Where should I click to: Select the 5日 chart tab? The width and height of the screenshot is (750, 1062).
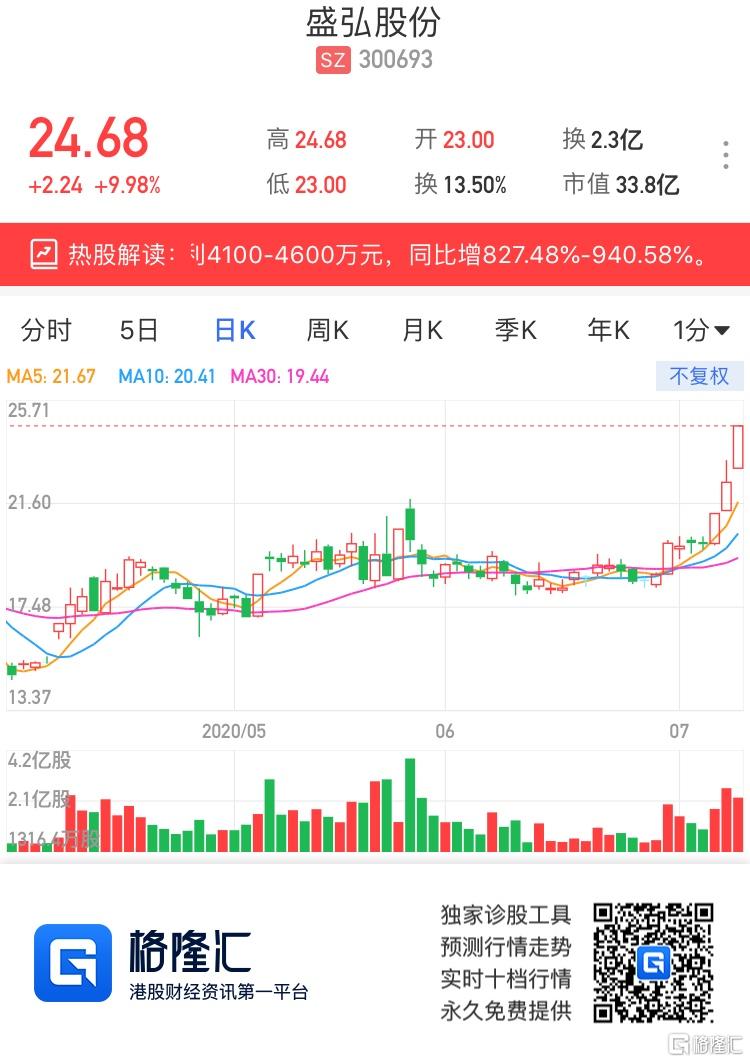[139, 330]
